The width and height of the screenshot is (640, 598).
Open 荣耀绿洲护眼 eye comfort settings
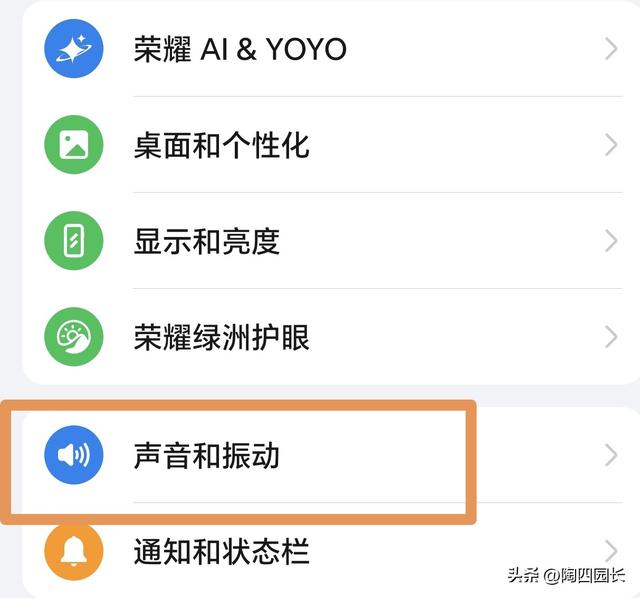(331, 337)
